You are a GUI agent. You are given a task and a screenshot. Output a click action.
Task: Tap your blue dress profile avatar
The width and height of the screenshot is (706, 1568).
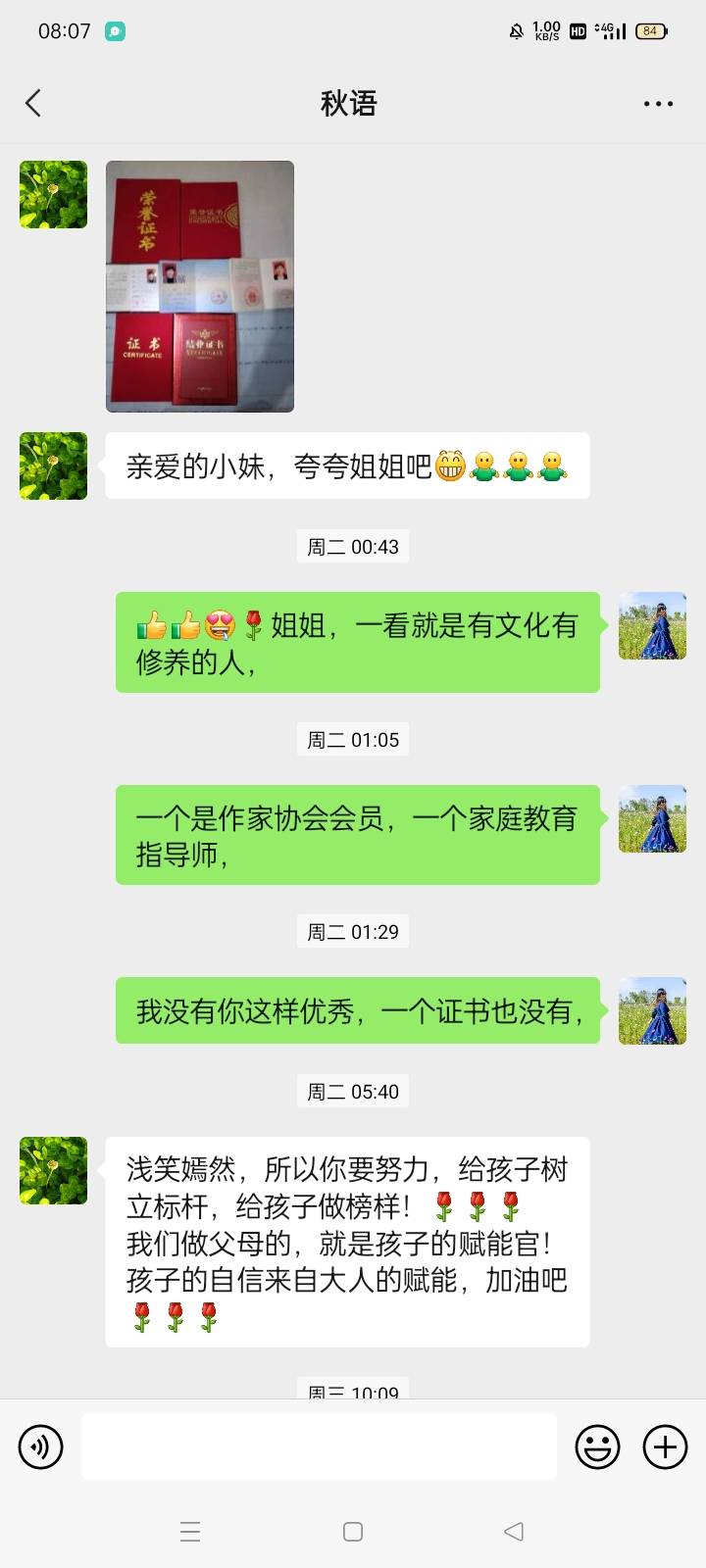pyautogui.click(x=652, y=626)
